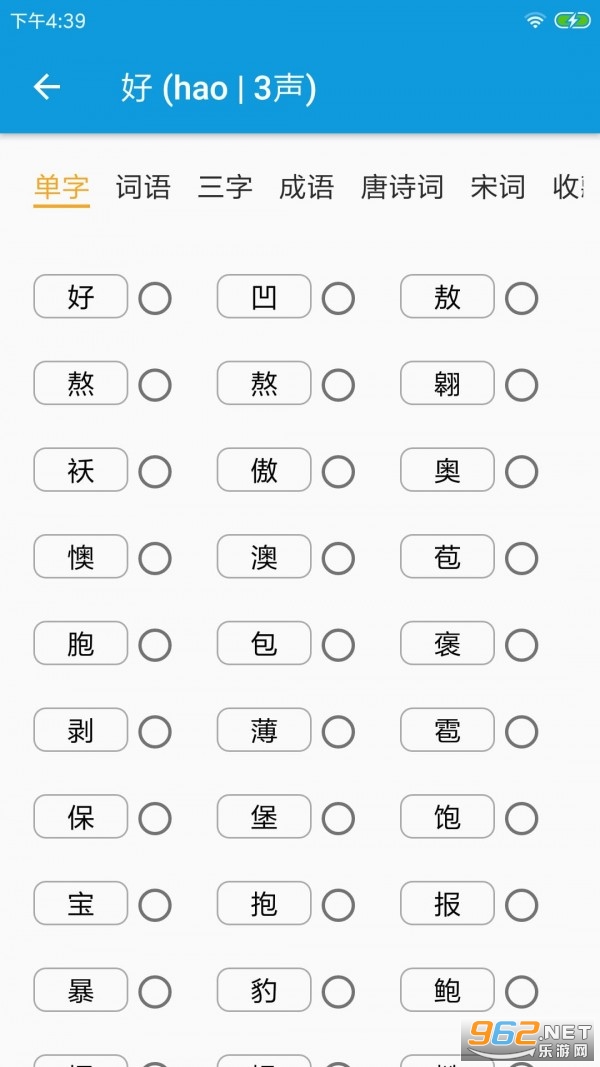Tap the 宝 character button

pyautogui.click(x=81, y=904)
